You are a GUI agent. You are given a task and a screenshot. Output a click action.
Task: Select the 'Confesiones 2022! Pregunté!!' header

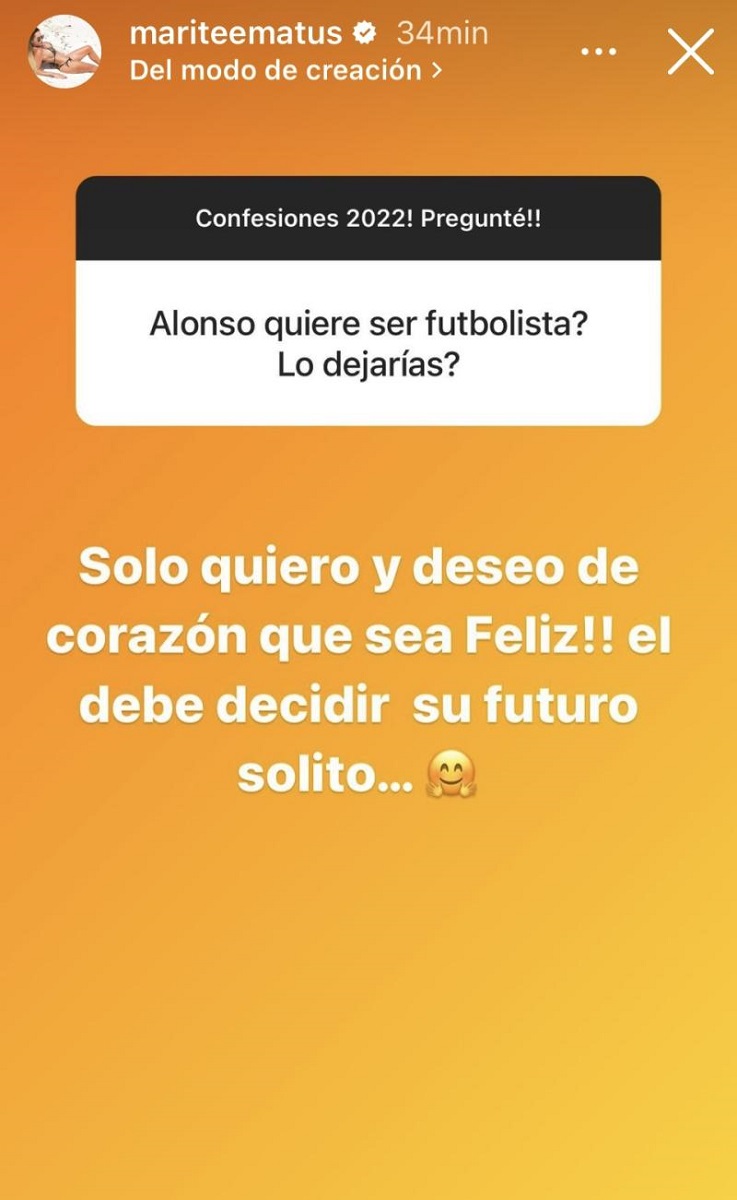point(368,218)
